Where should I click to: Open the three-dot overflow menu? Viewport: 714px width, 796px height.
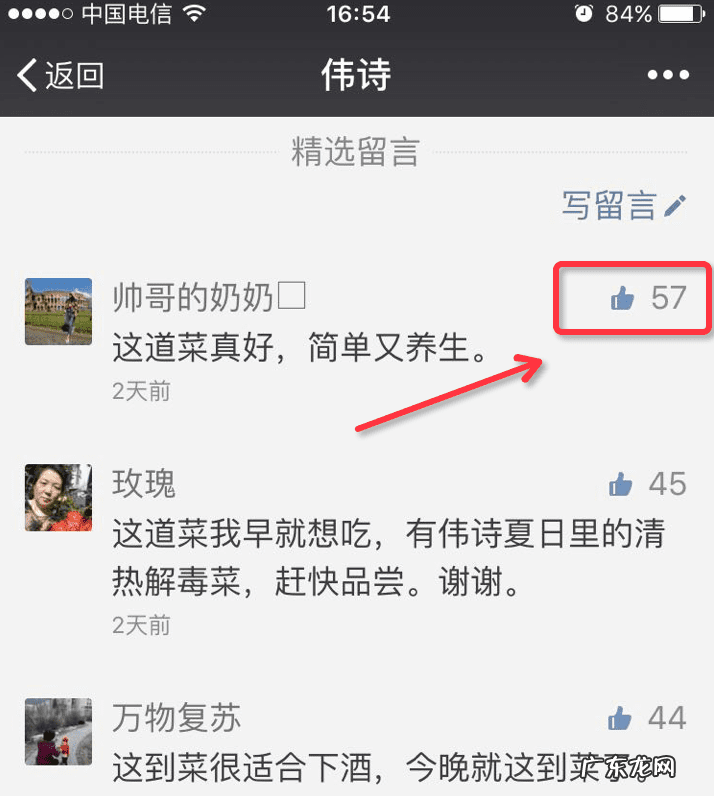coord(668,75)
